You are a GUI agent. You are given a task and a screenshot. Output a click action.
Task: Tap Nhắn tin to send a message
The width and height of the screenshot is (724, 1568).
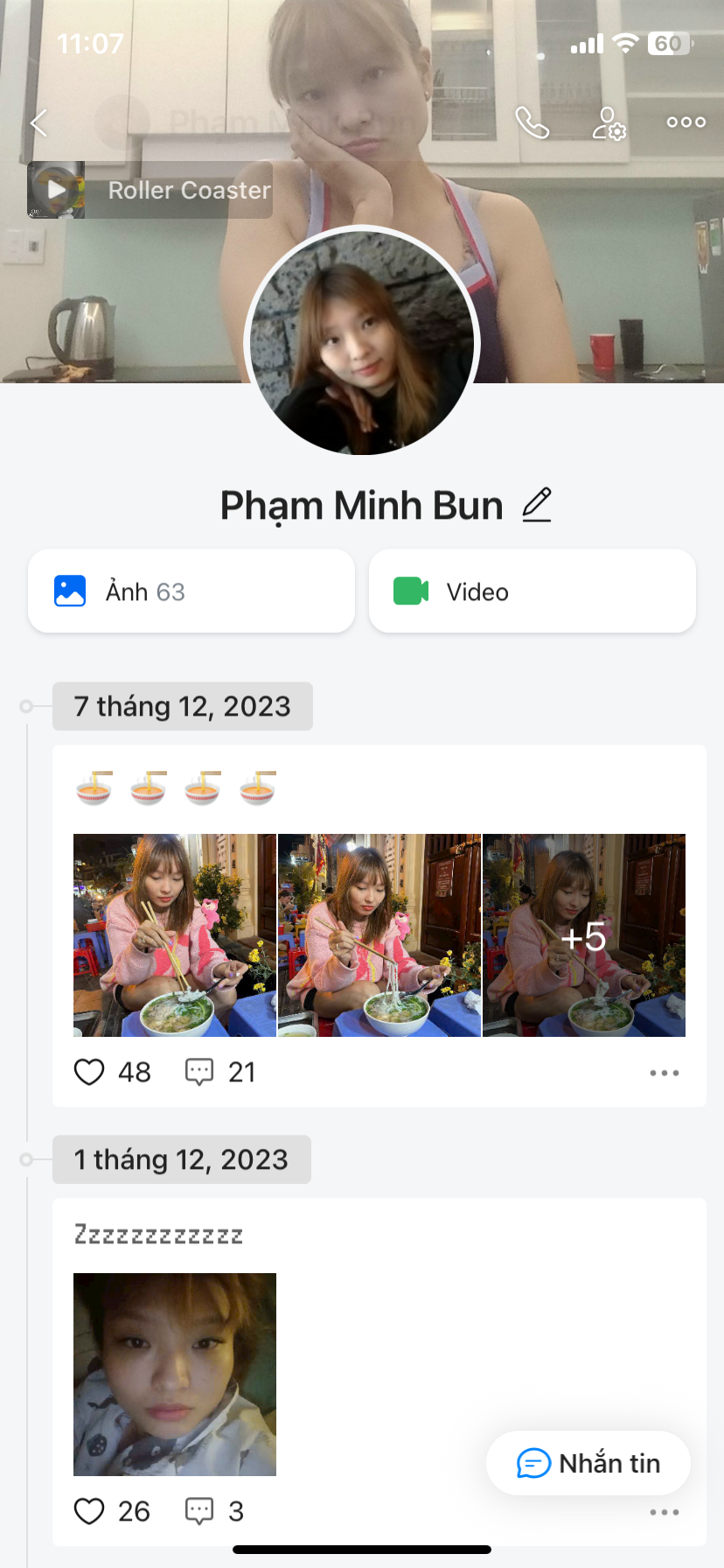588,1463
